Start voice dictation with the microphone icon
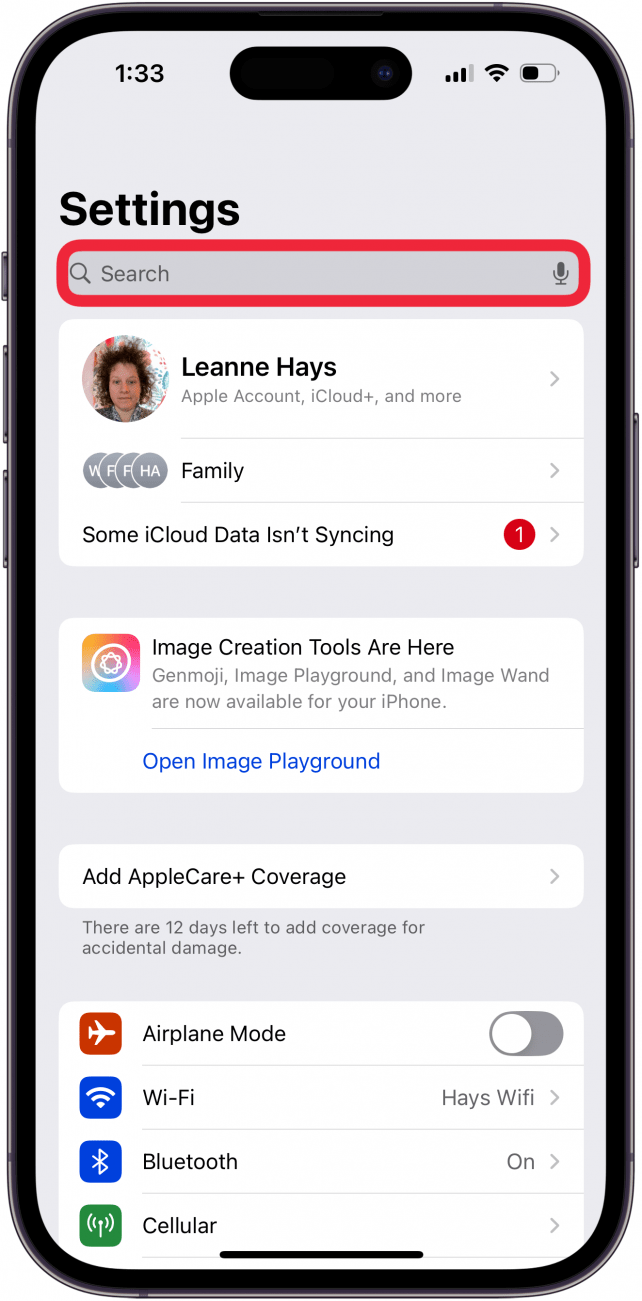 pos(561,274)
